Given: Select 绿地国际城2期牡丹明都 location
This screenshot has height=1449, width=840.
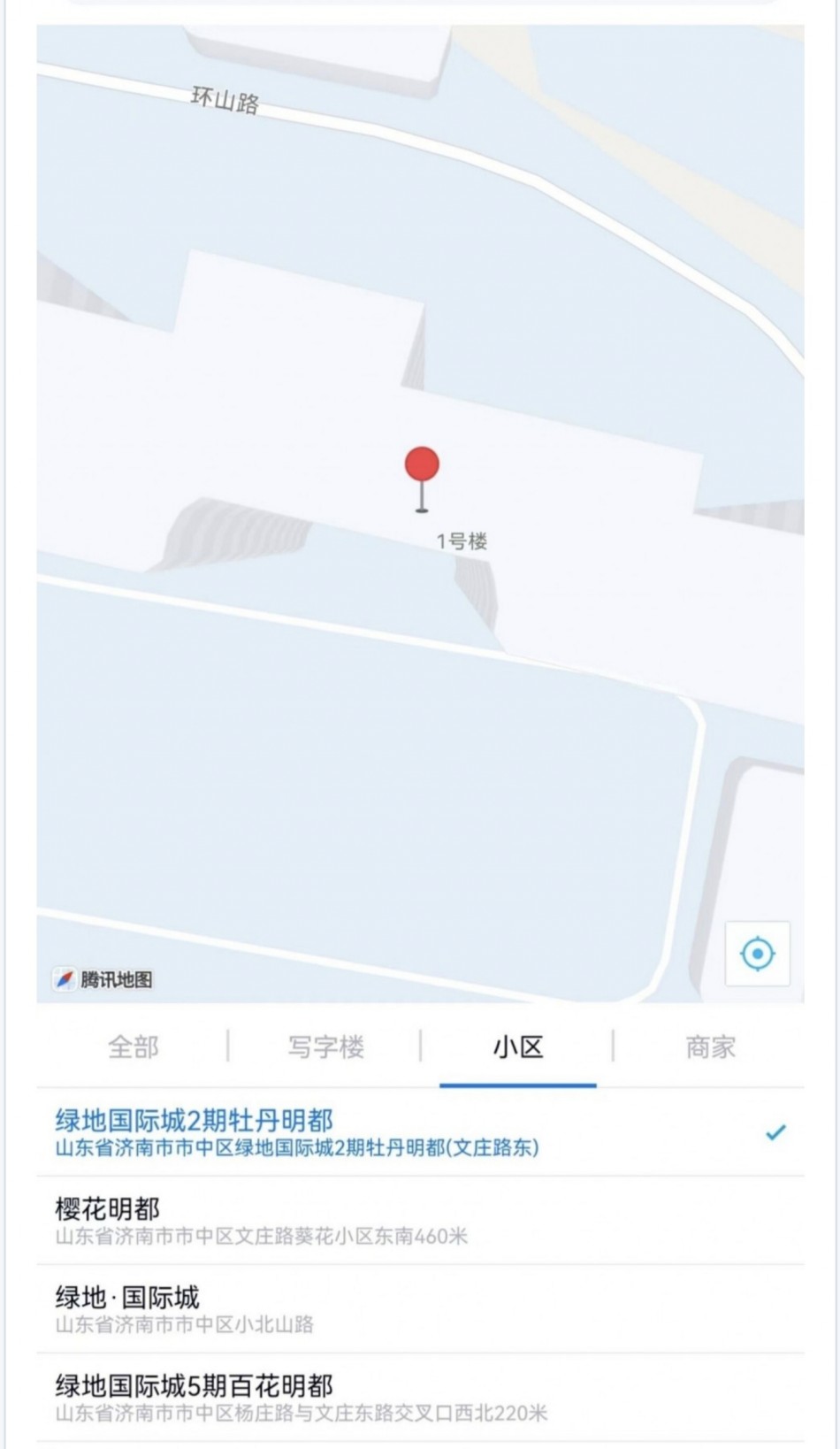Looking at the screenshot, I should click(389, 1132).
